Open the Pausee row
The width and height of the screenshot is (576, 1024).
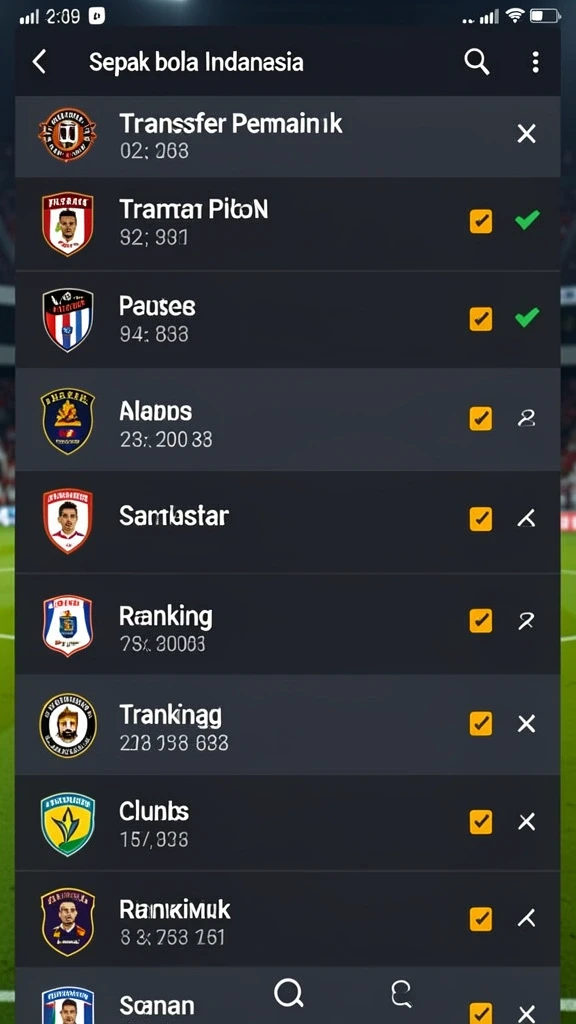pos(287,320)
